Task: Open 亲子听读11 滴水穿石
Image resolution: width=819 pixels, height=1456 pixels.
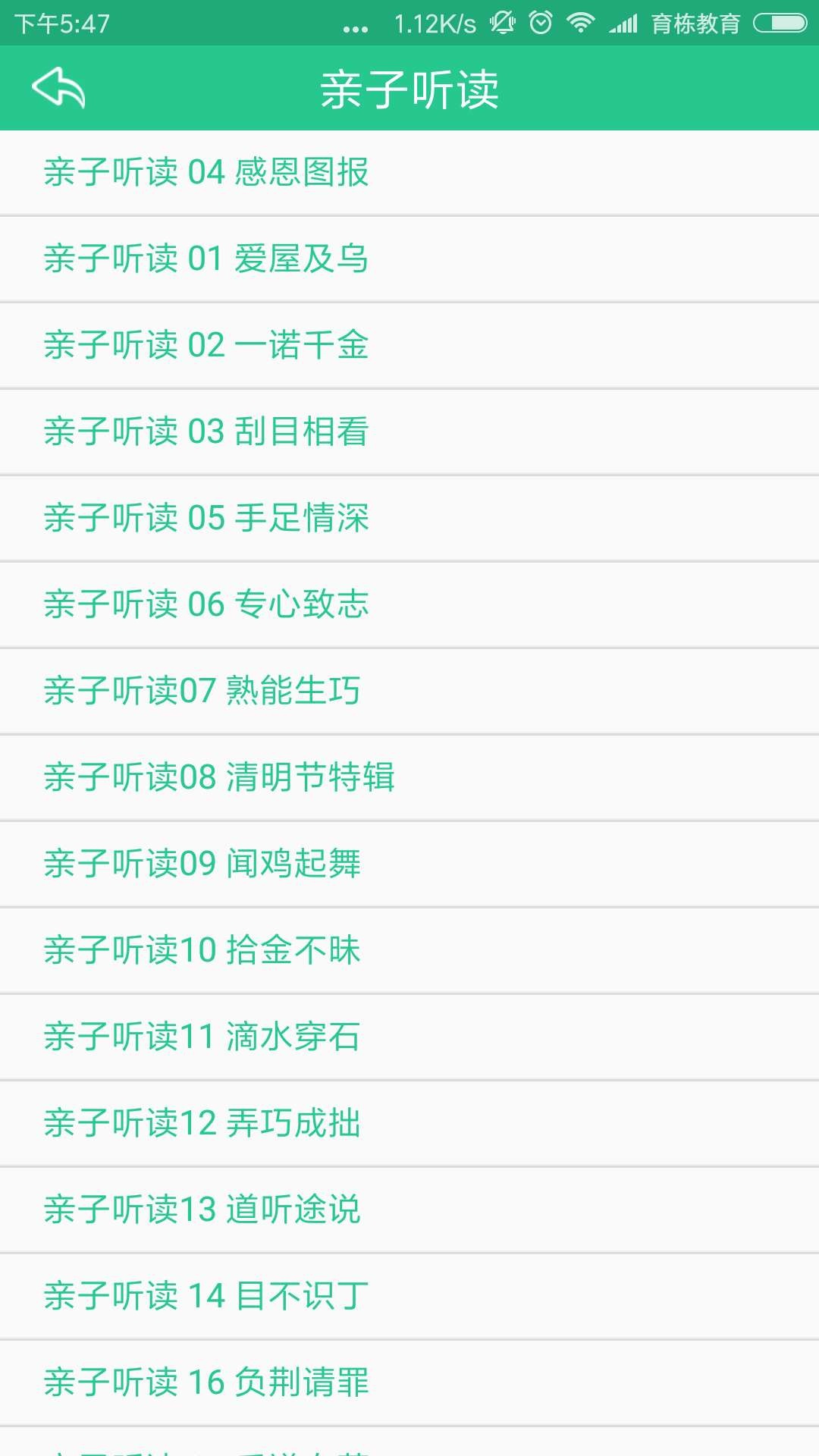Action: [409, 1037]
